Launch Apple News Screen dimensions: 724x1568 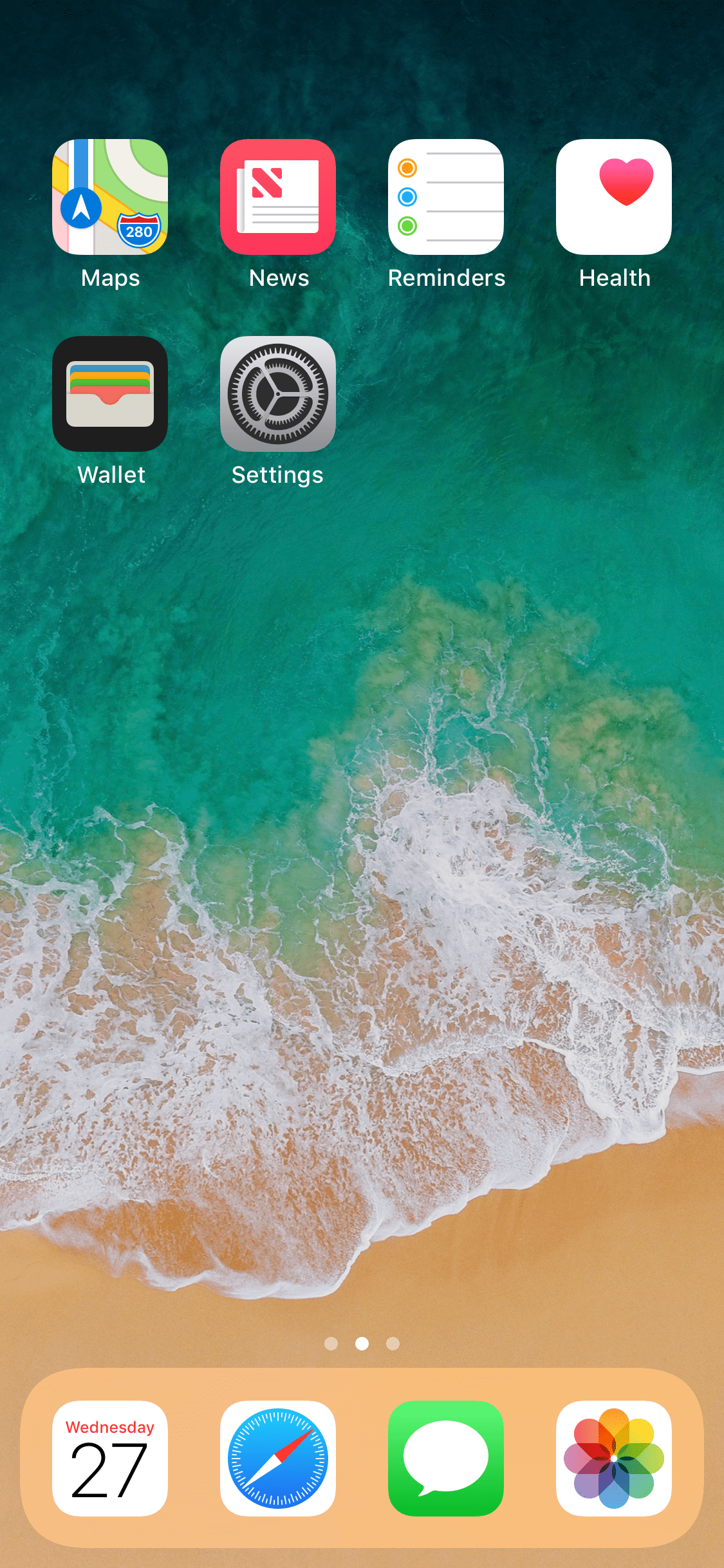click(277, 196)
